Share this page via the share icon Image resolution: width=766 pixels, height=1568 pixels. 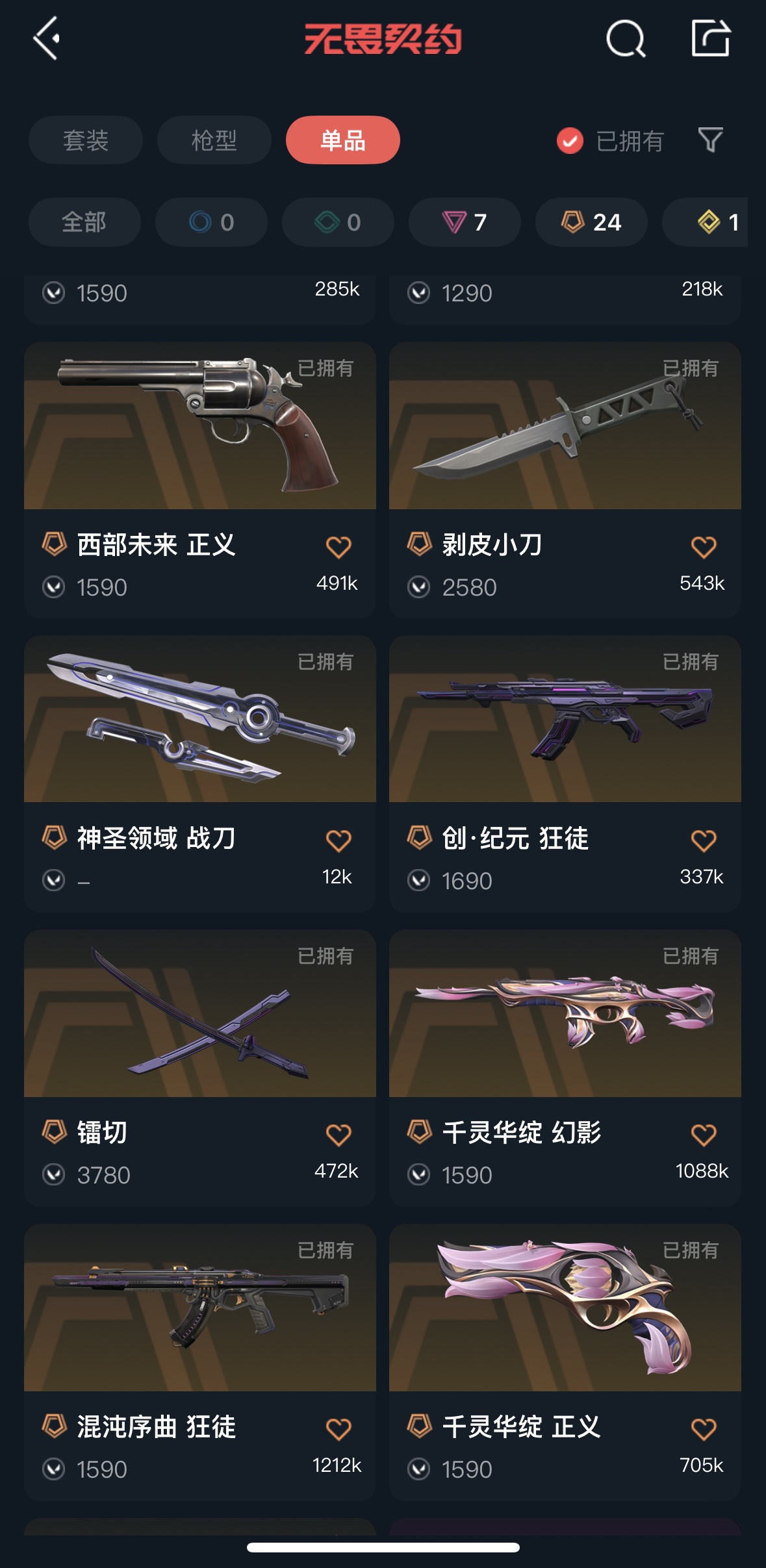click(710, 39)
